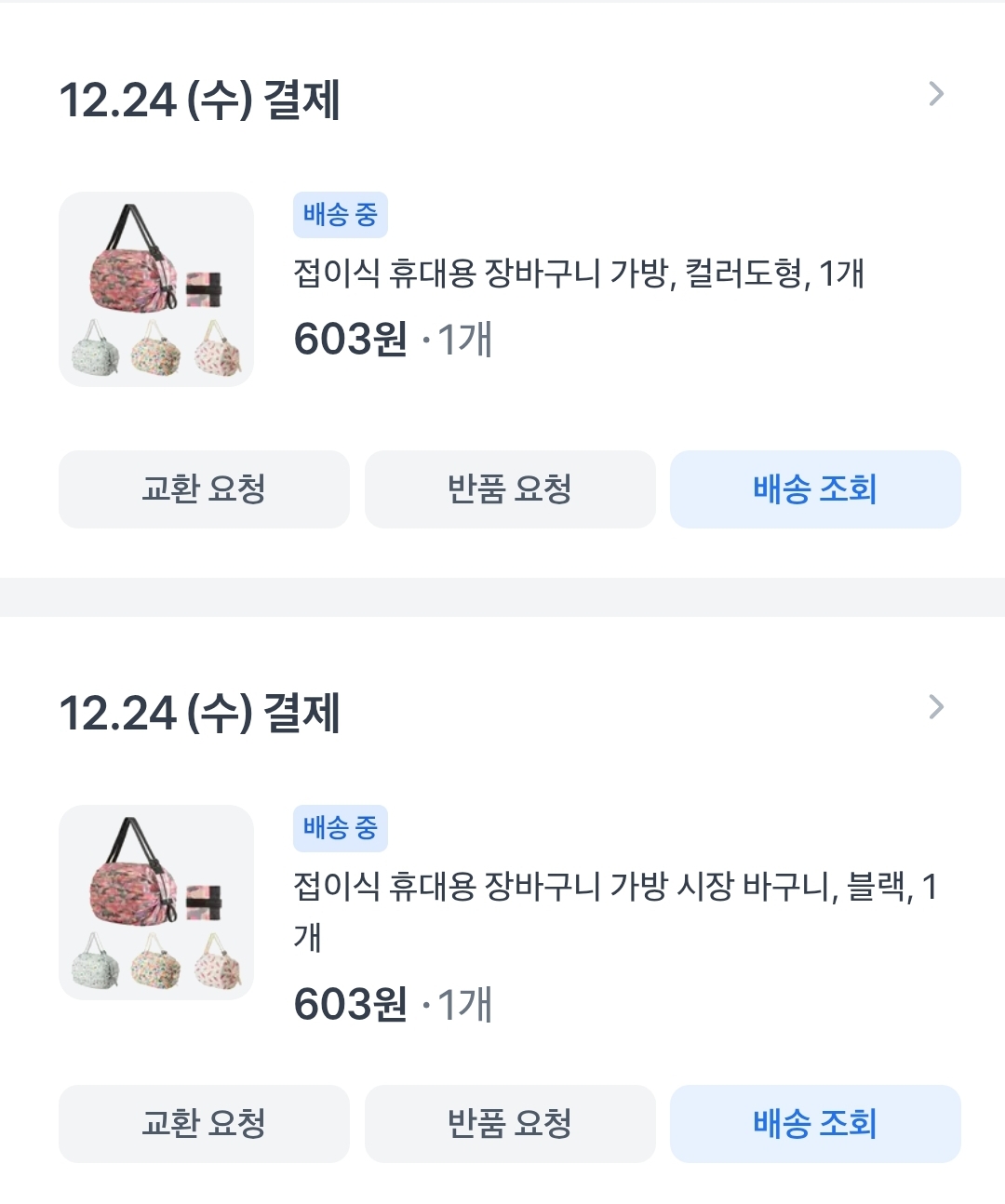Request an exchange for the 컬러도형 bag
Viewport: 1005px width, 1204px height.
[204, 489]
